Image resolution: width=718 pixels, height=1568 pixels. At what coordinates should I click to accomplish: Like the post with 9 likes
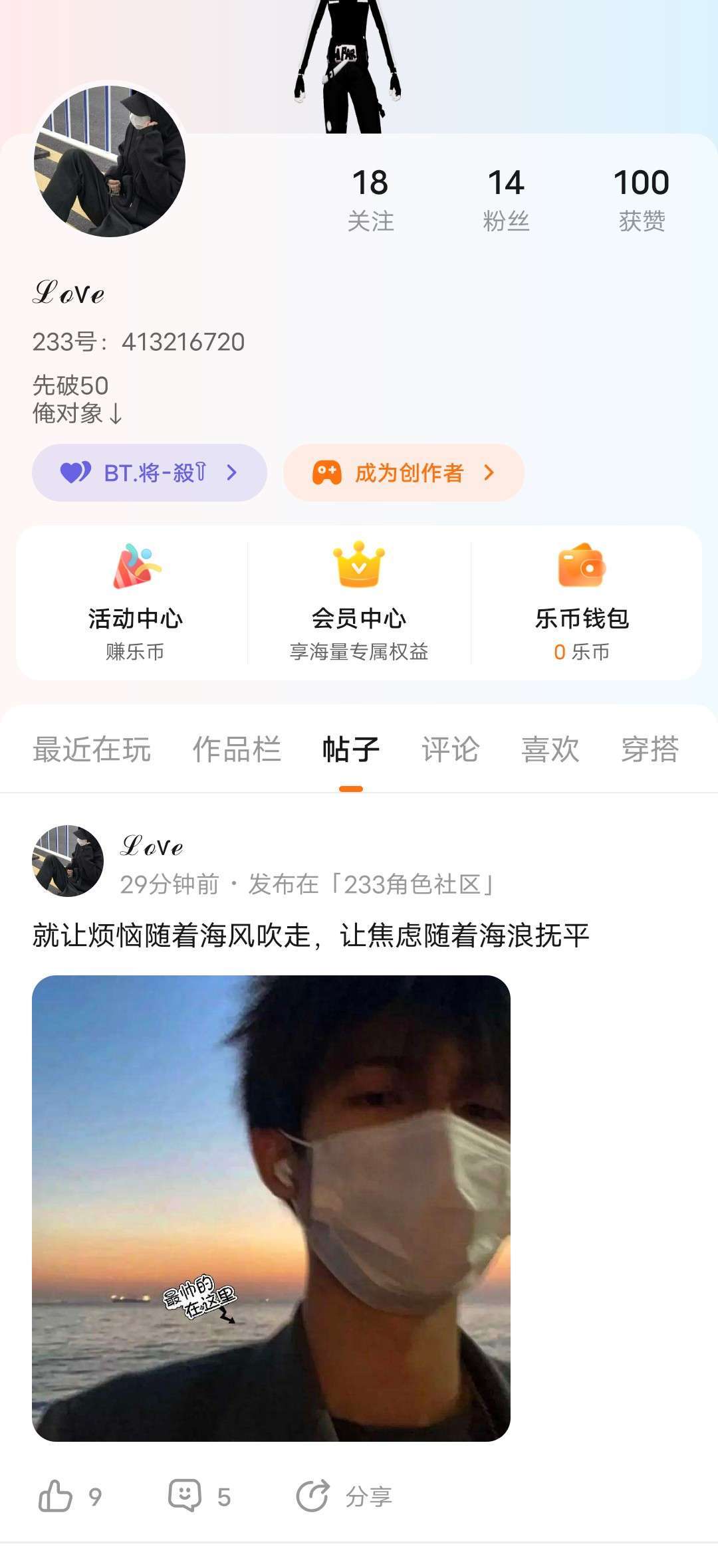pos(56,1496)
